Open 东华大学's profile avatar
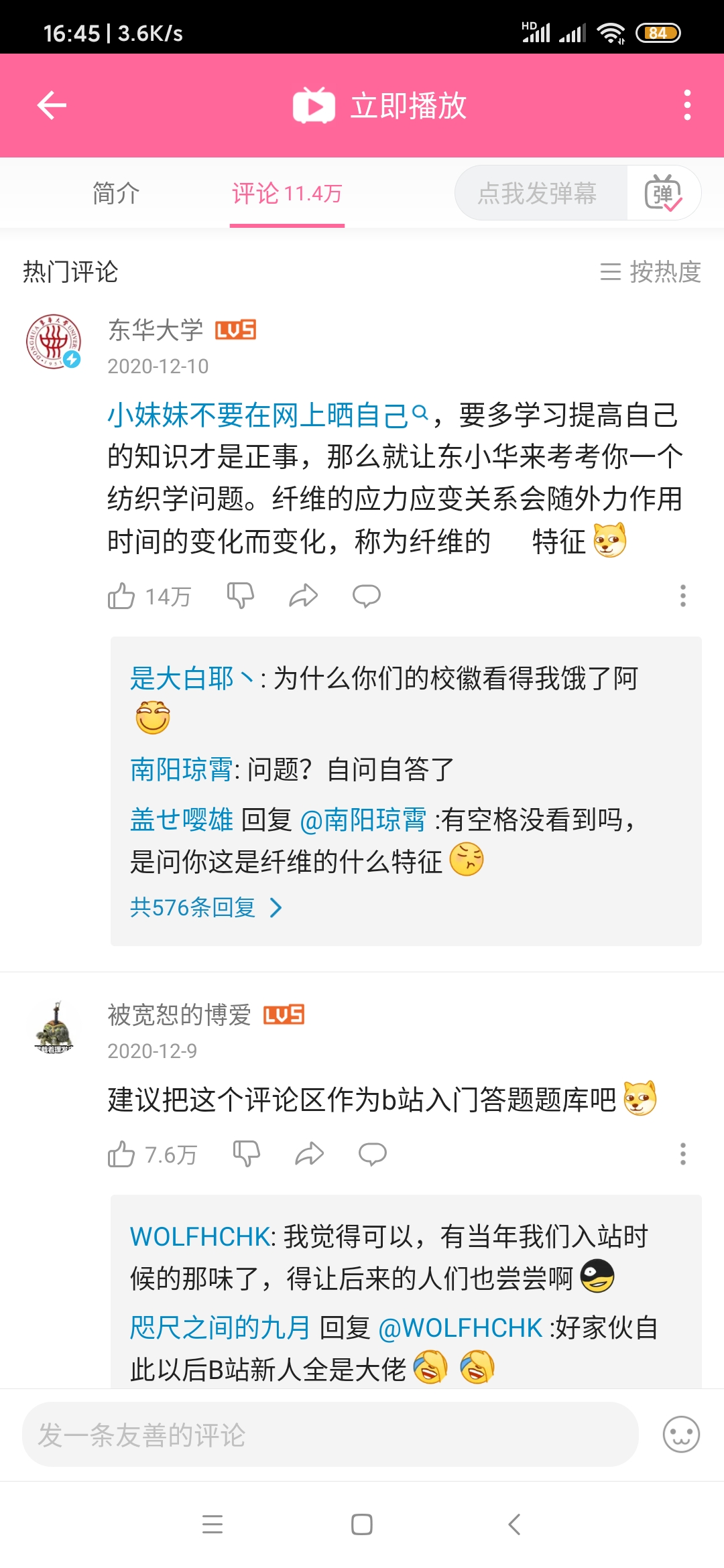724x1568 pixels. 54,341
